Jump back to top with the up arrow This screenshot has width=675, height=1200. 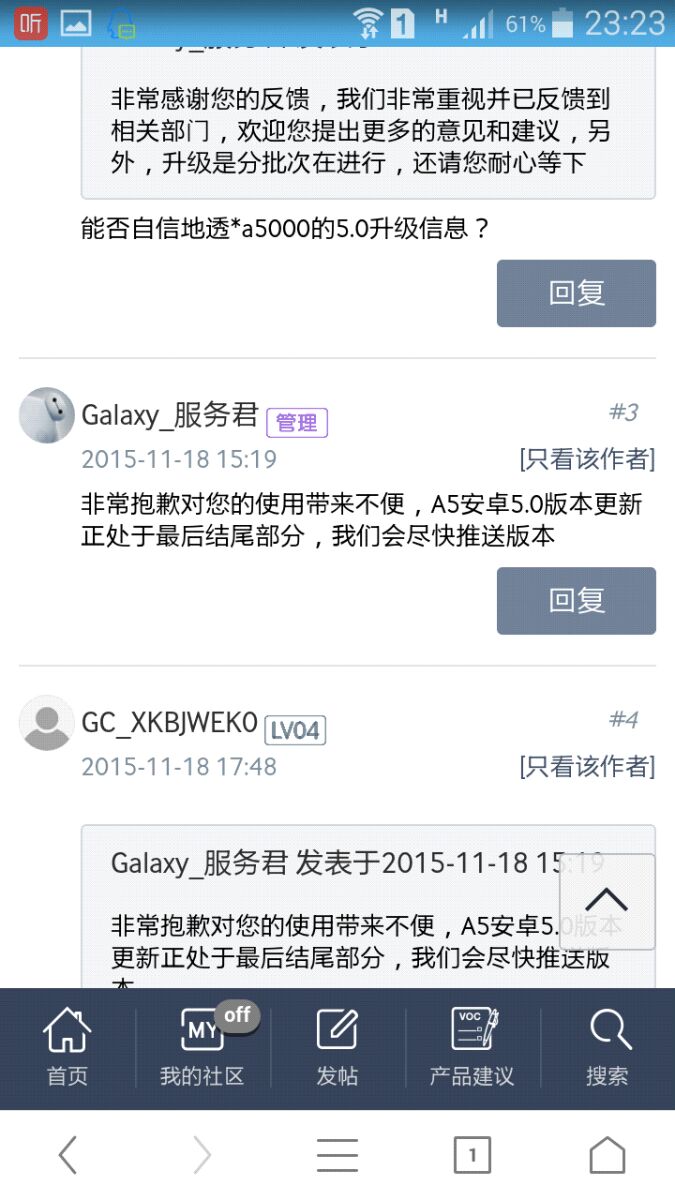[607, 901]
